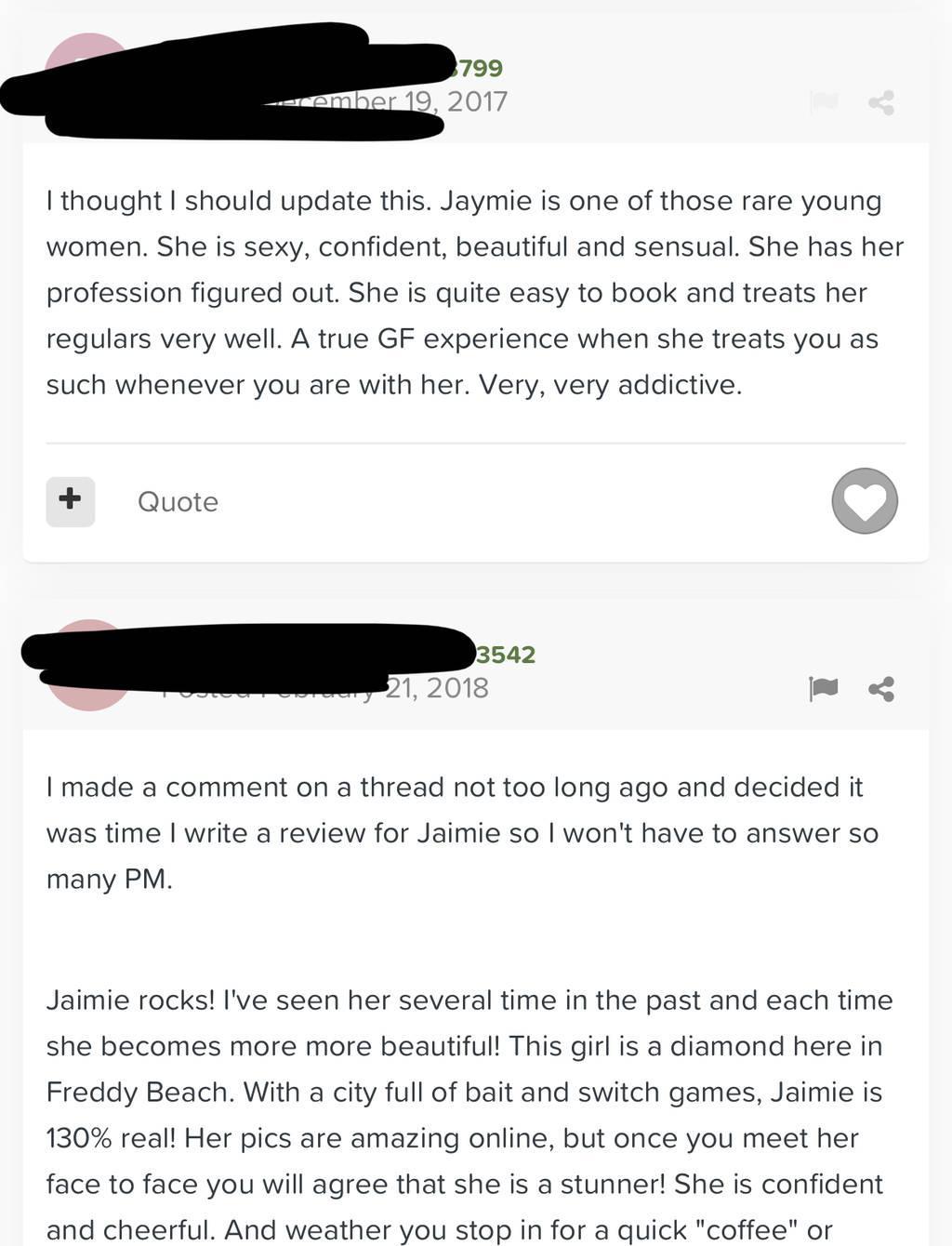Quote the December 19 post

[x=178, y=502]
